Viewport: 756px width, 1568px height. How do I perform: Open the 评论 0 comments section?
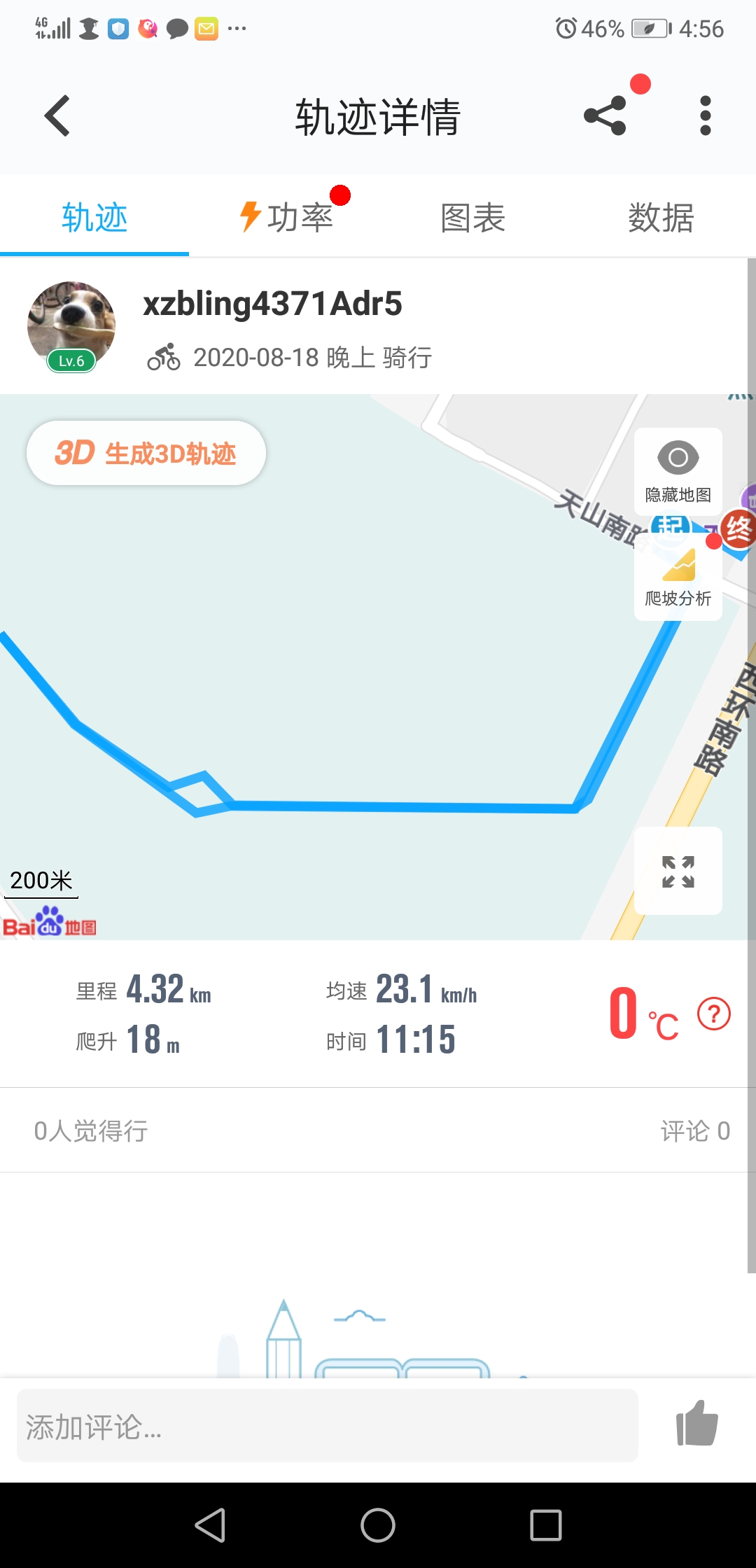click(x=695, y=1130)
